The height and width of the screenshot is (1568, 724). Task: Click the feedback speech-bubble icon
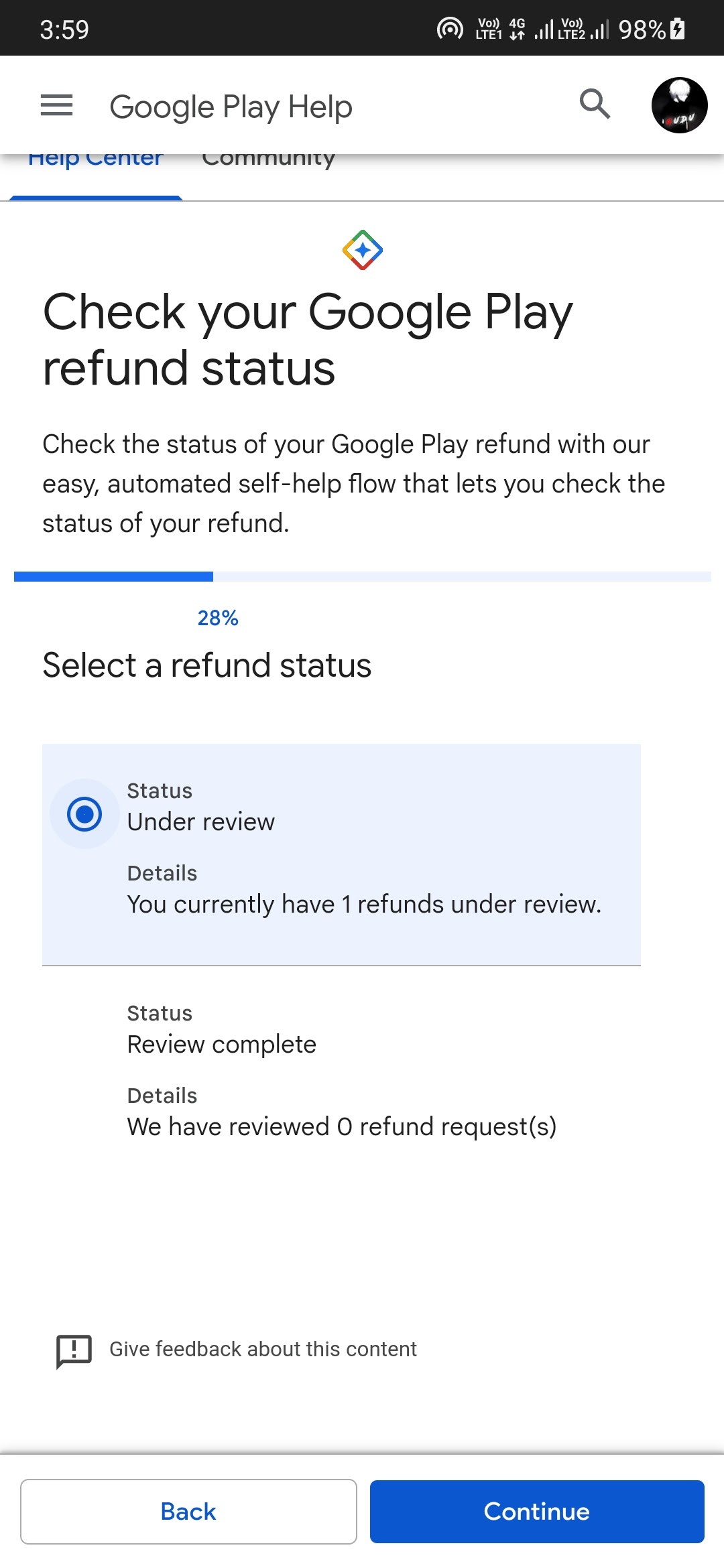72,1350
